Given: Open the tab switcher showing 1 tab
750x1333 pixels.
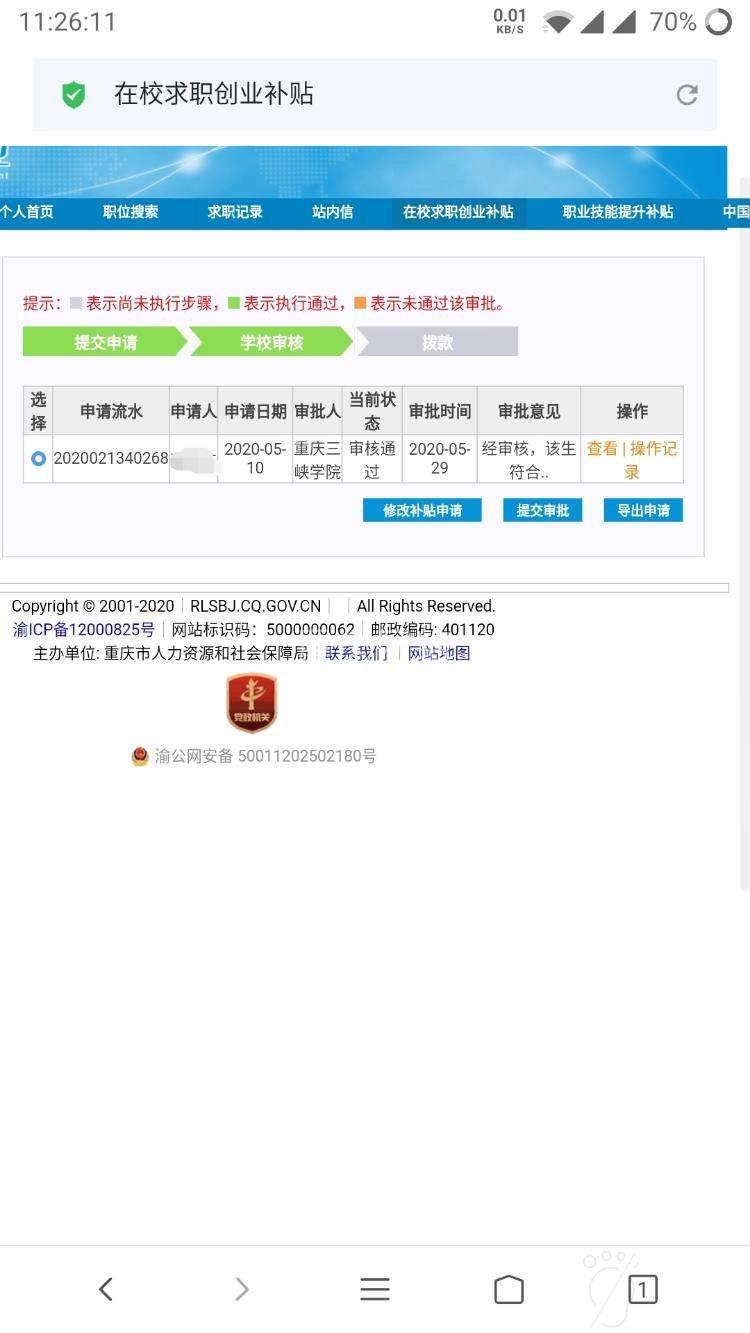Looking at the screenshot, I should coord(642,1289).
